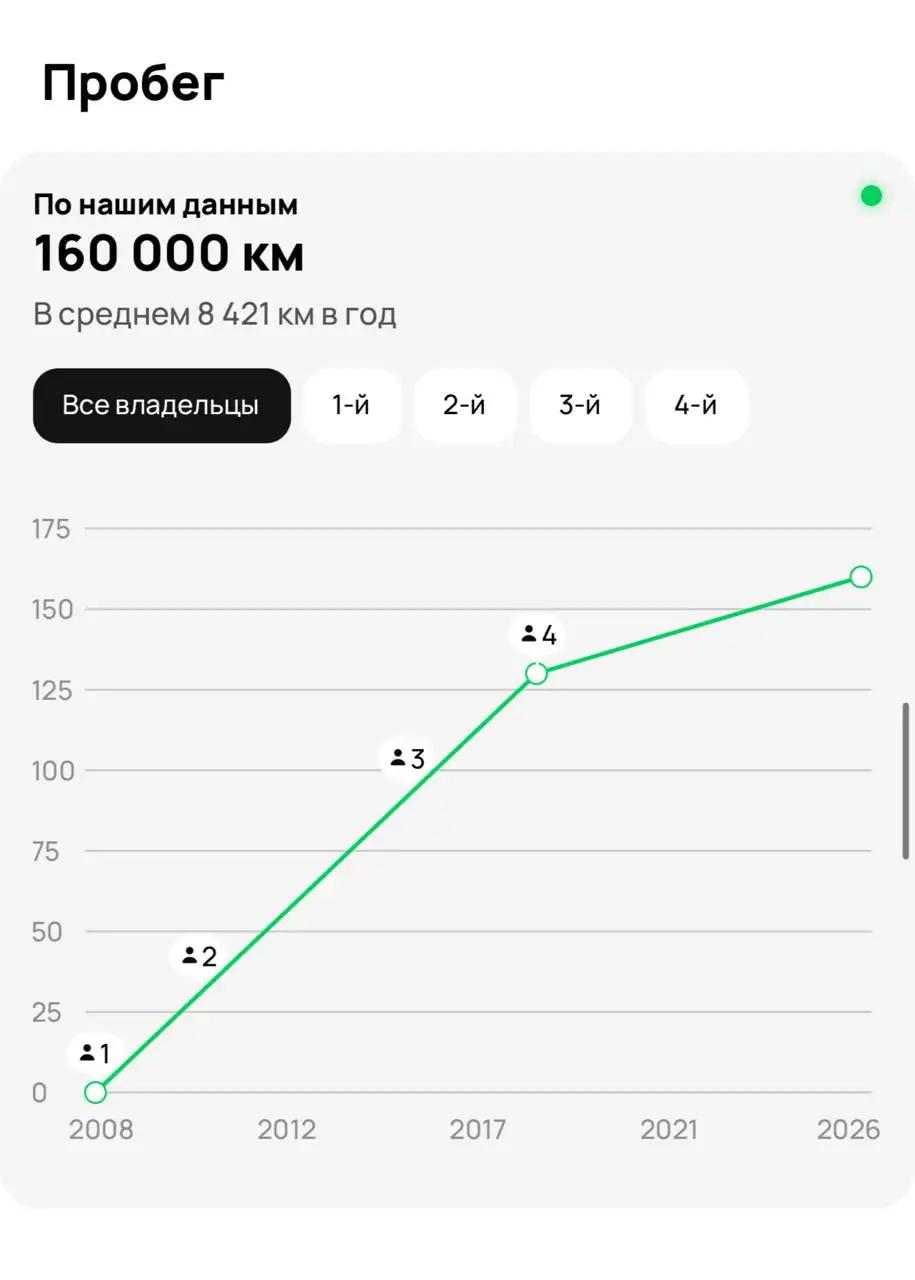The width and height of the screenshot is (915, 1280).
Task: Click the final data point at 2026
Action: (x=860, y=577)
